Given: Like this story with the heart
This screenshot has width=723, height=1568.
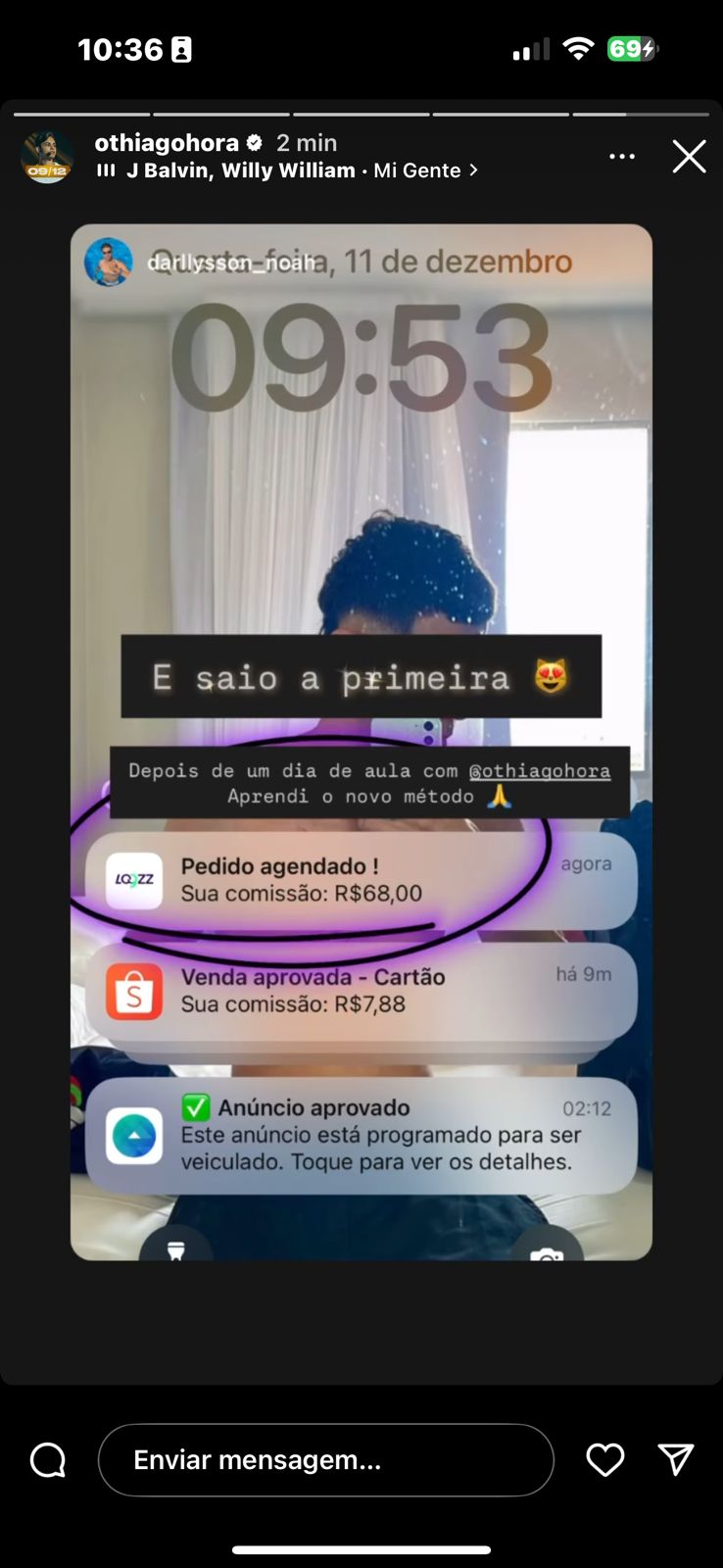Looking at the screenshot, I should coord(604,1460).
